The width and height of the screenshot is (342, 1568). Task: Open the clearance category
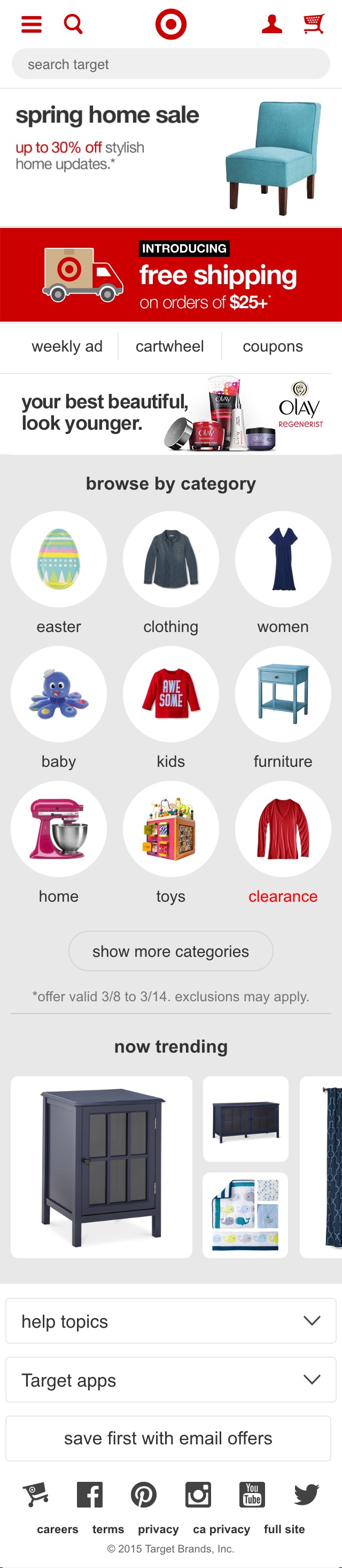click(x=283, y=829)
